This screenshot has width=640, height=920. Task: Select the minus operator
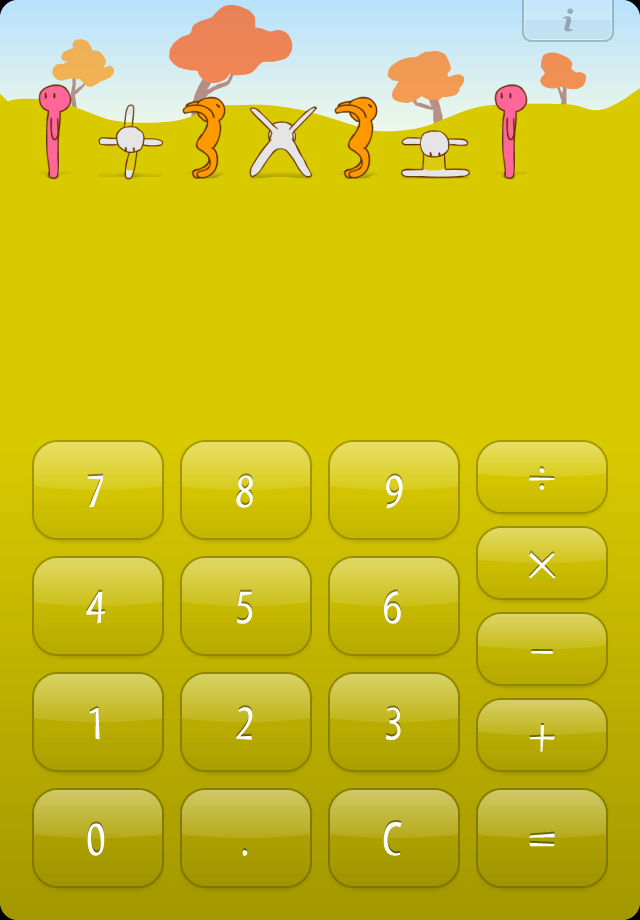click(542, 649)
